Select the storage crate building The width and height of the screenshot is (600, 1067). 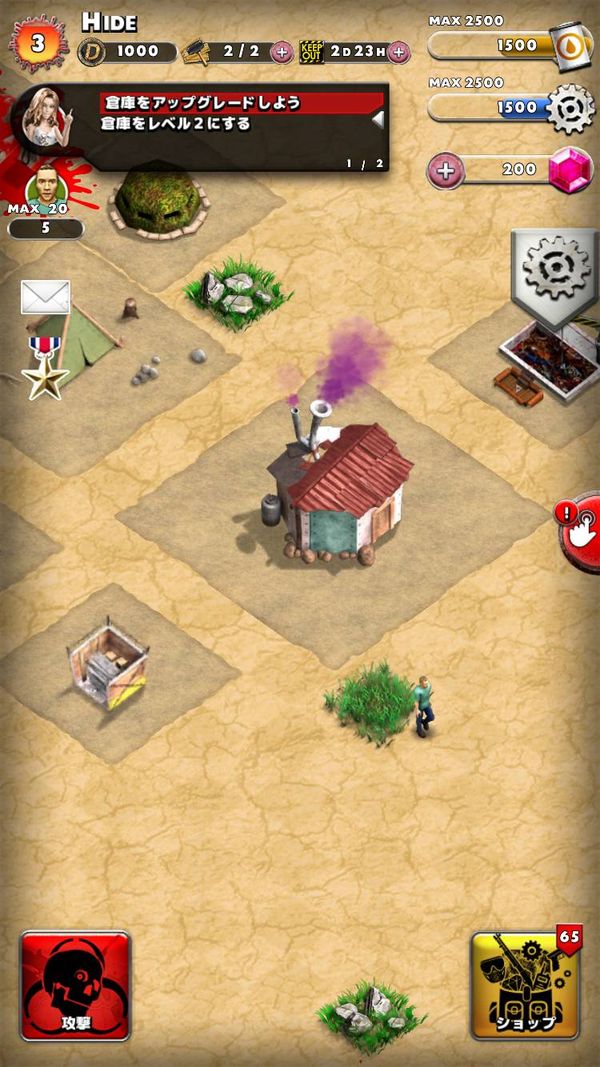pyautogui.click(x=107, y=664)
